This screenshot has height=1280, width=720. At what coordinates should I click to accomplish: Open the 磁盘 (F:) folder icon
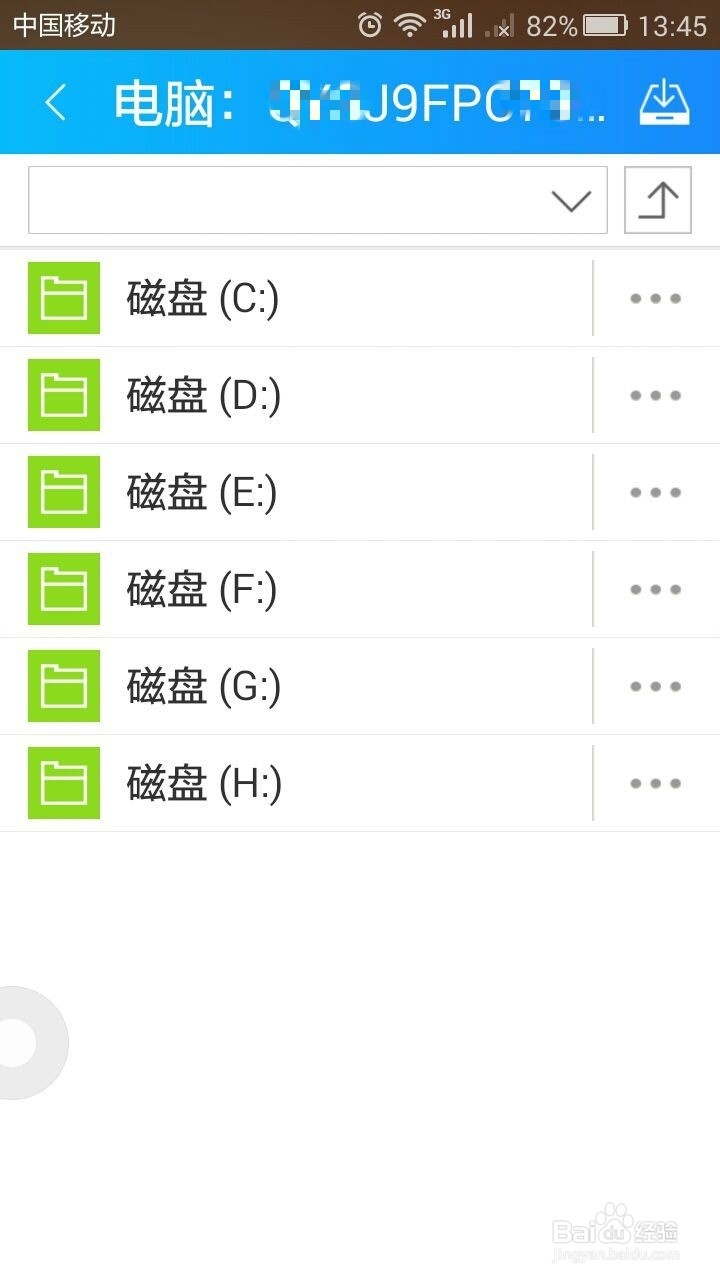point(63,588)
